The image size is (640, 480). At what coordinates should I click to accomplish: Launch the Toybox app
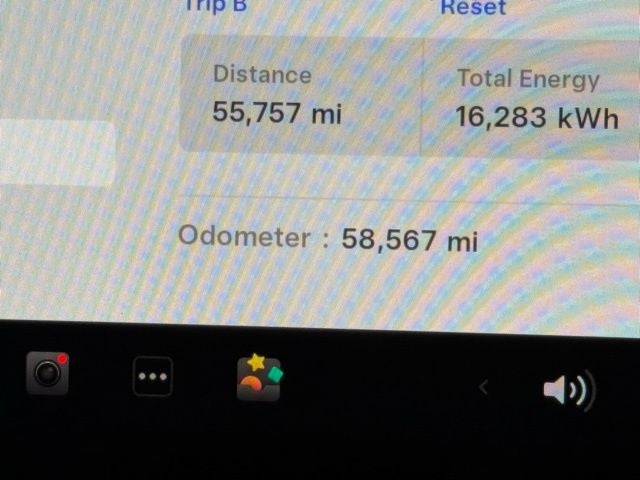click(x=259, y=377)
